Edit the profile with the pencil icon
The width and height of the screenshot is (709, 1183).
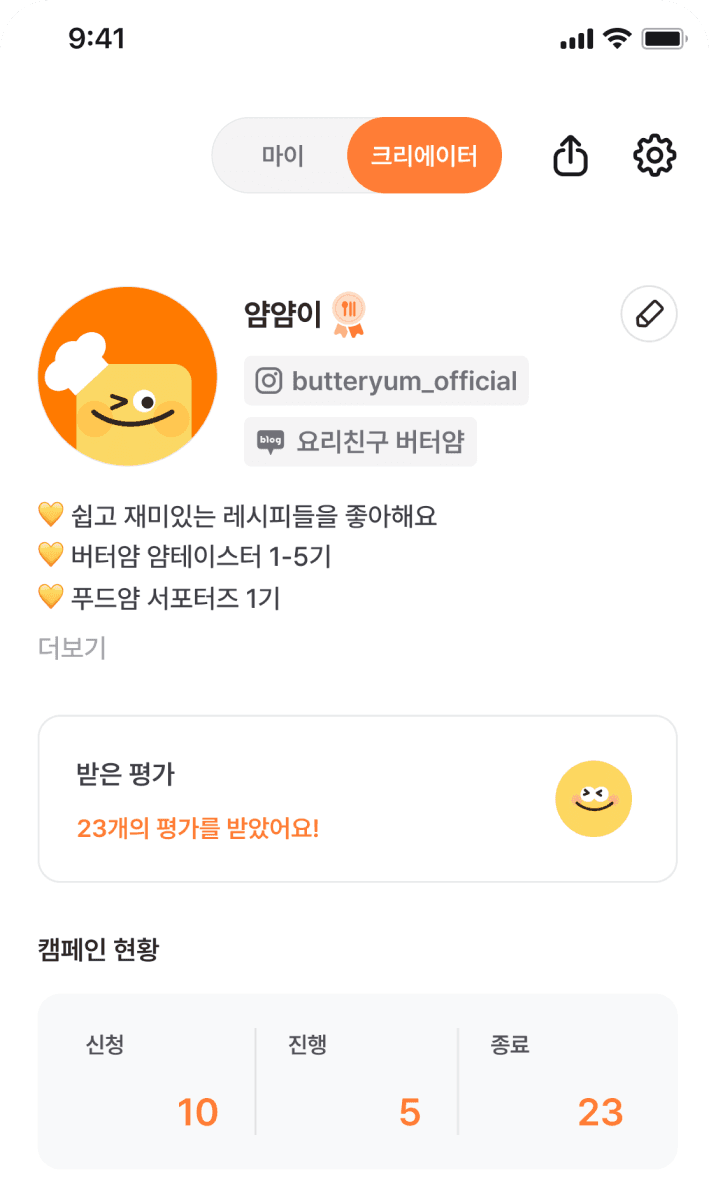(x=649, y=314)
